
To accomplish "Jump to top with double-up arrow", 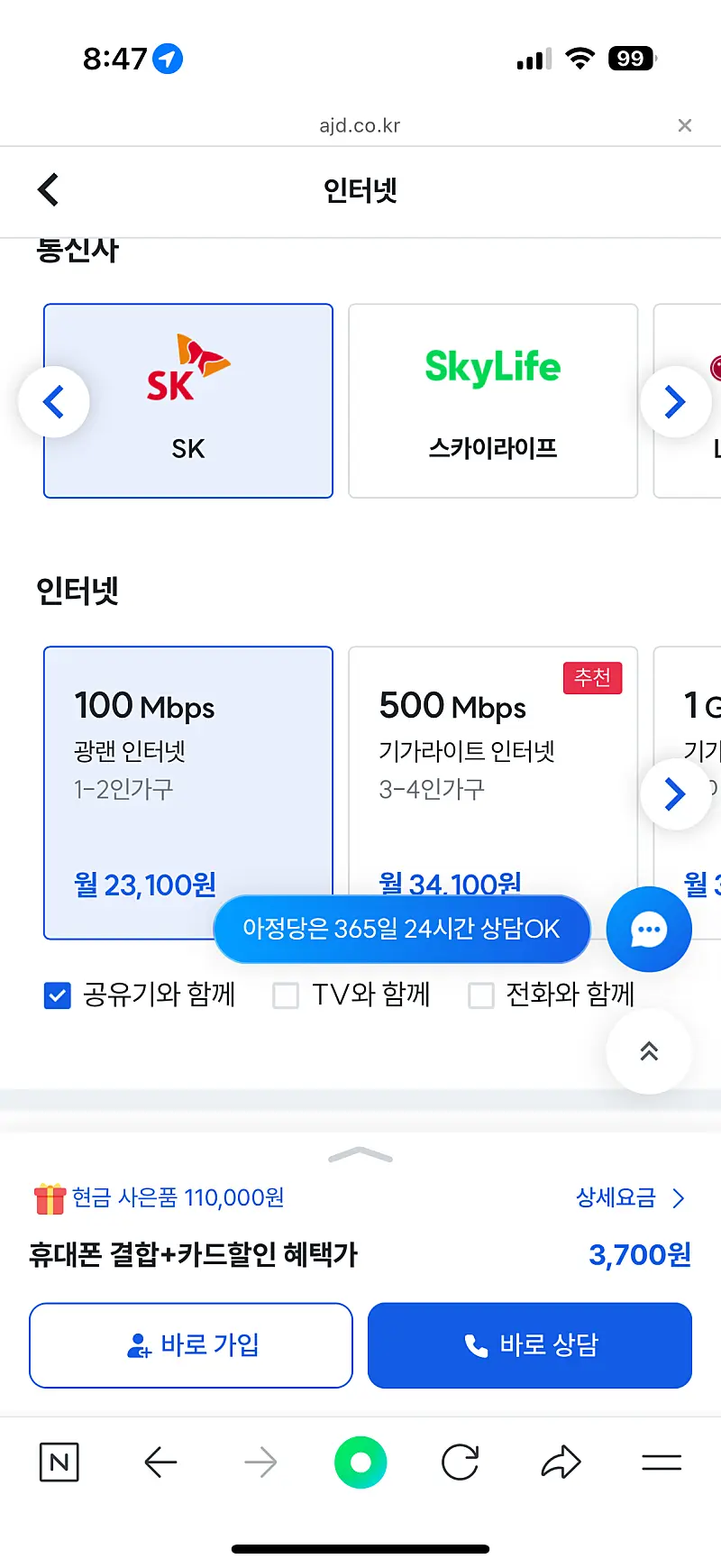I will pos(649,1051).
